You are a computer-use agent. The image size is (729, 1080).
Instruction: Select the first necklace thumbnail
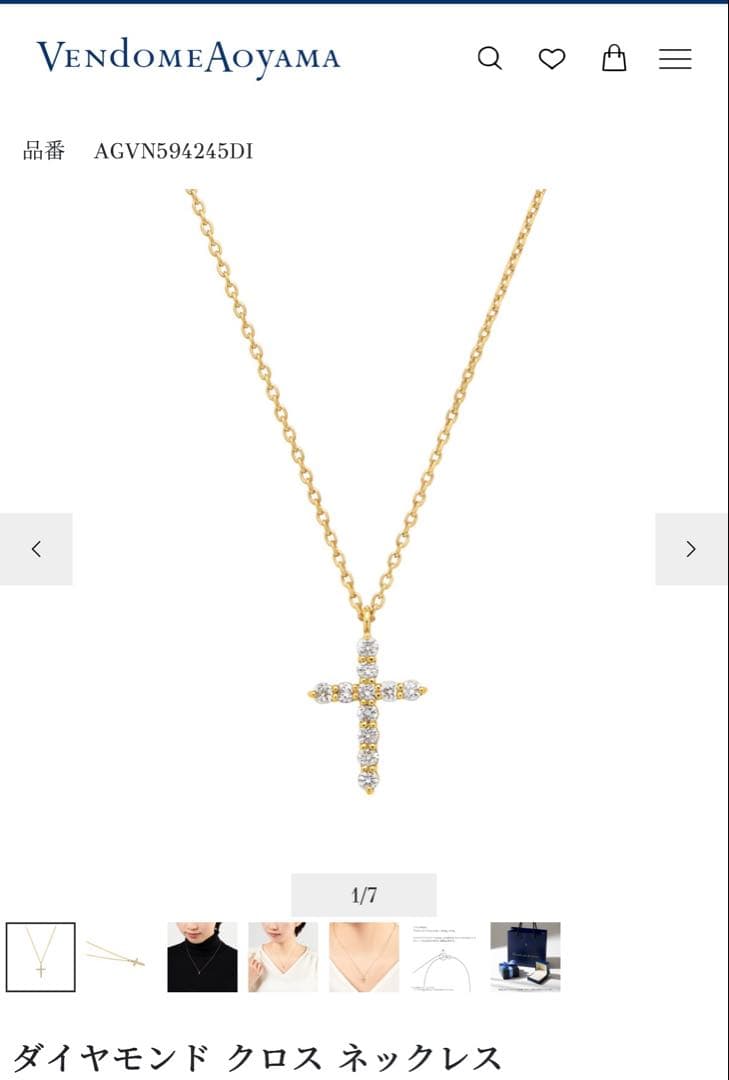(41, 957)
